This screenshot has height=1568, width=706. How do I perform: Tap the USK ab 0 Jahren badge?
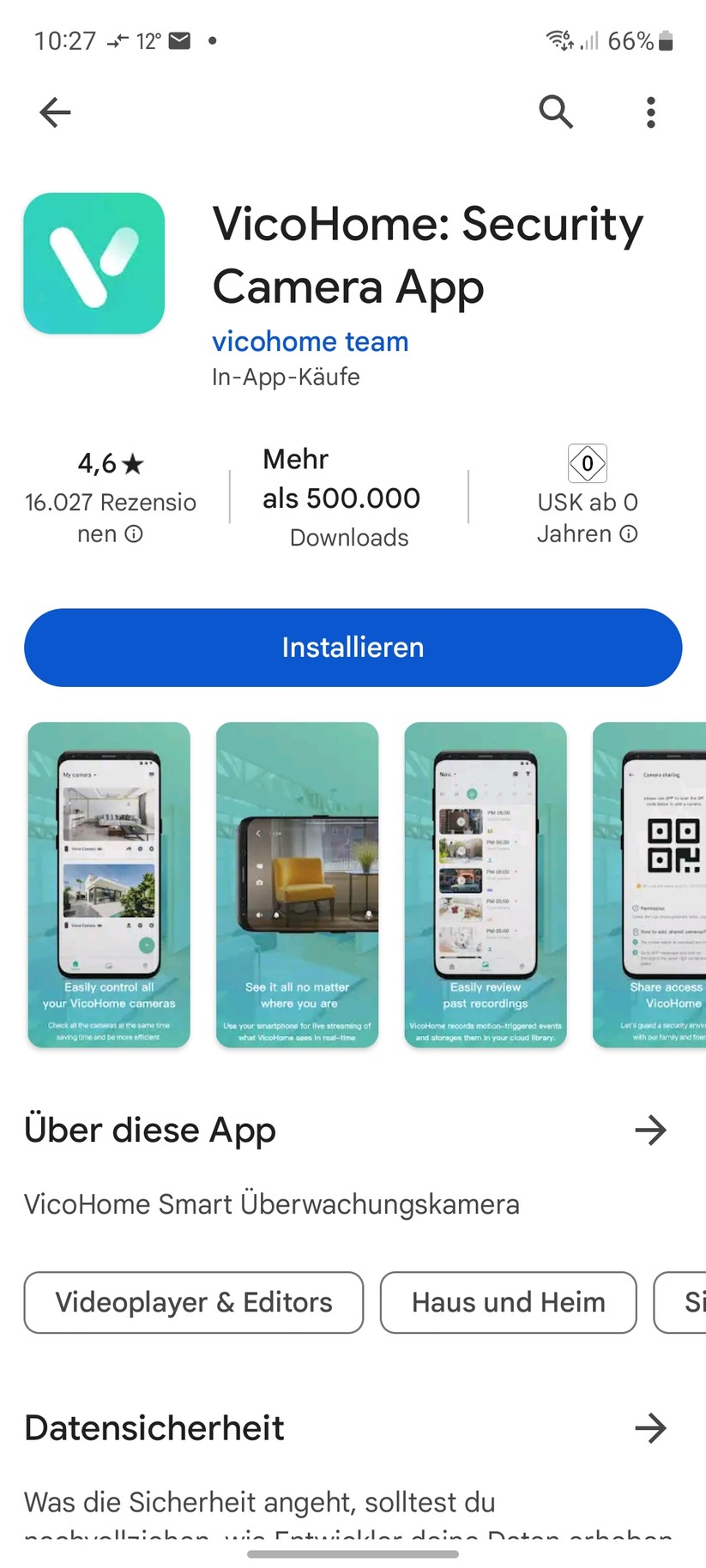point(588,463)
